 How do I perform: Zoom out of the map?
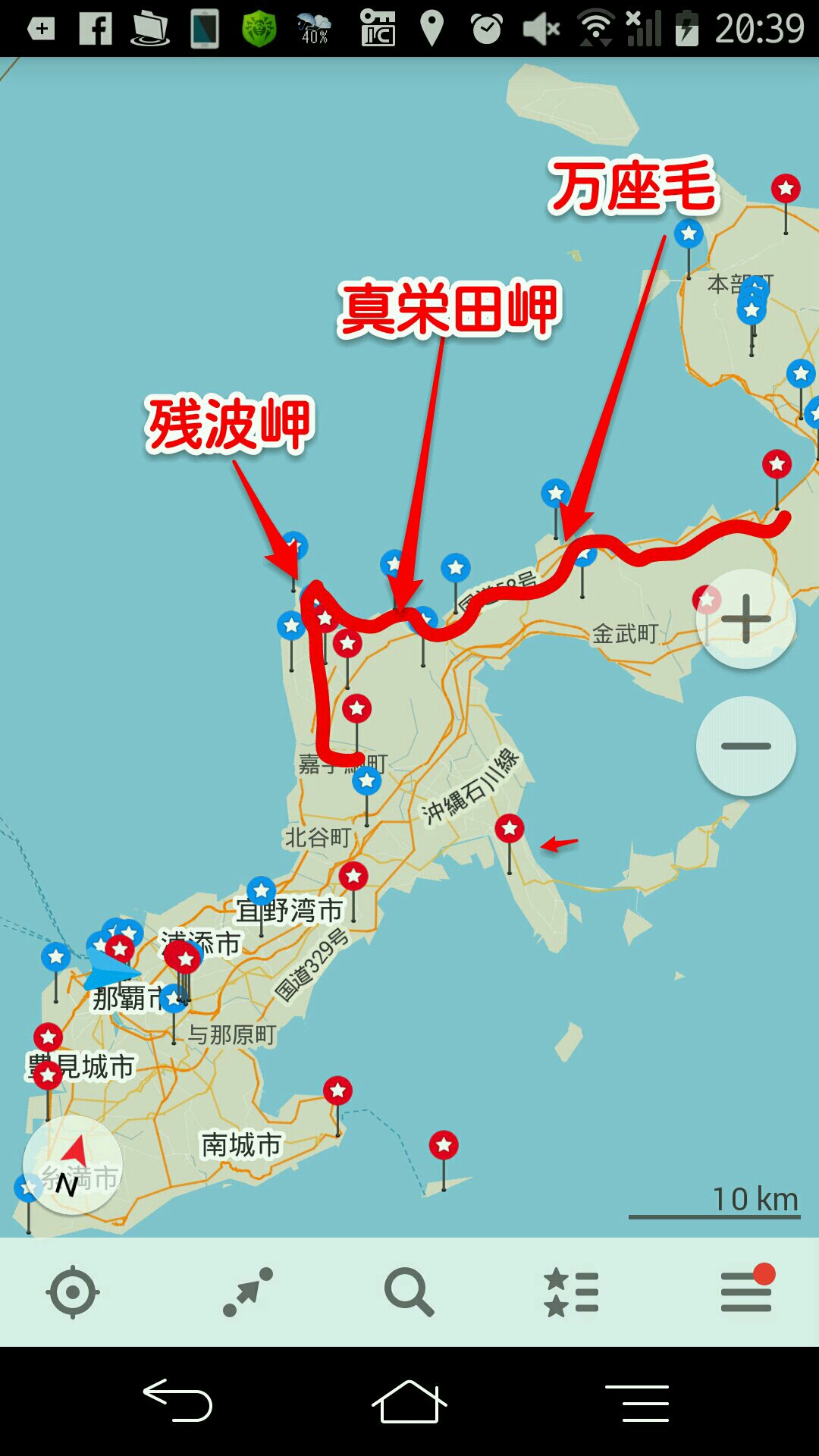pyautogui.click(x=745, y=746)
